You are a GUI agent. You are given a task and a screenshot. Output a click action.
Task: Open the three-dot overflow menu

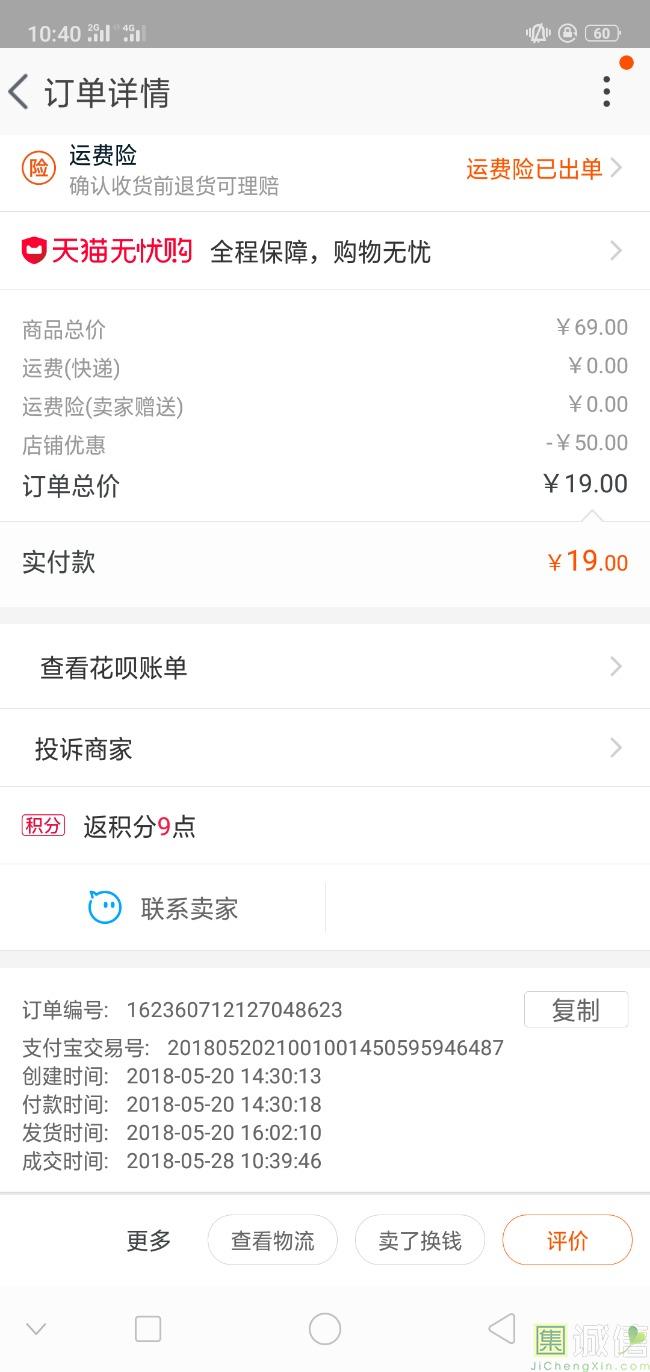tap(606, 92)
